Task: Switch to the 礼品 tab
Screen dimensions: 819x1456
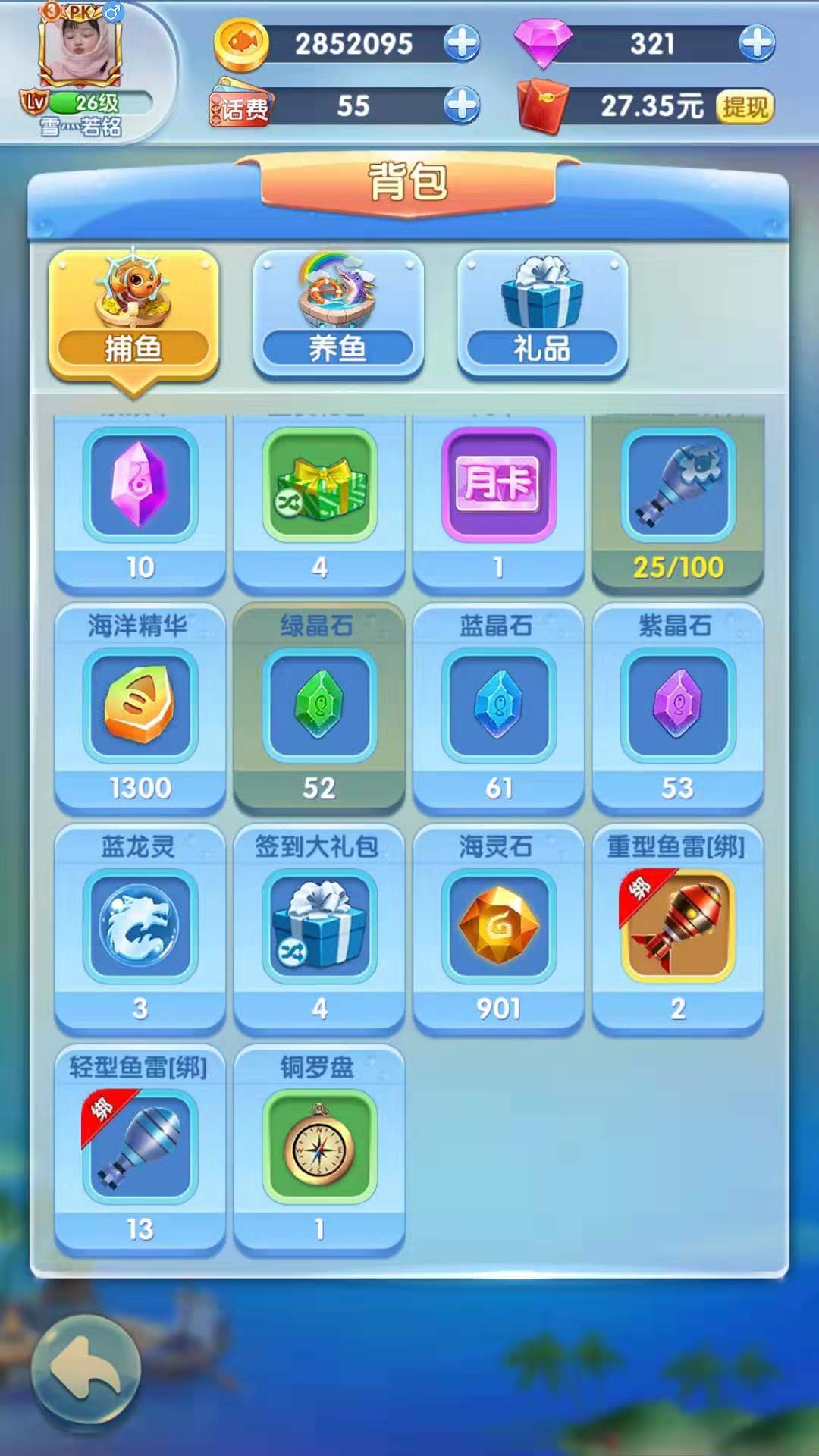Action: (542, 314)
